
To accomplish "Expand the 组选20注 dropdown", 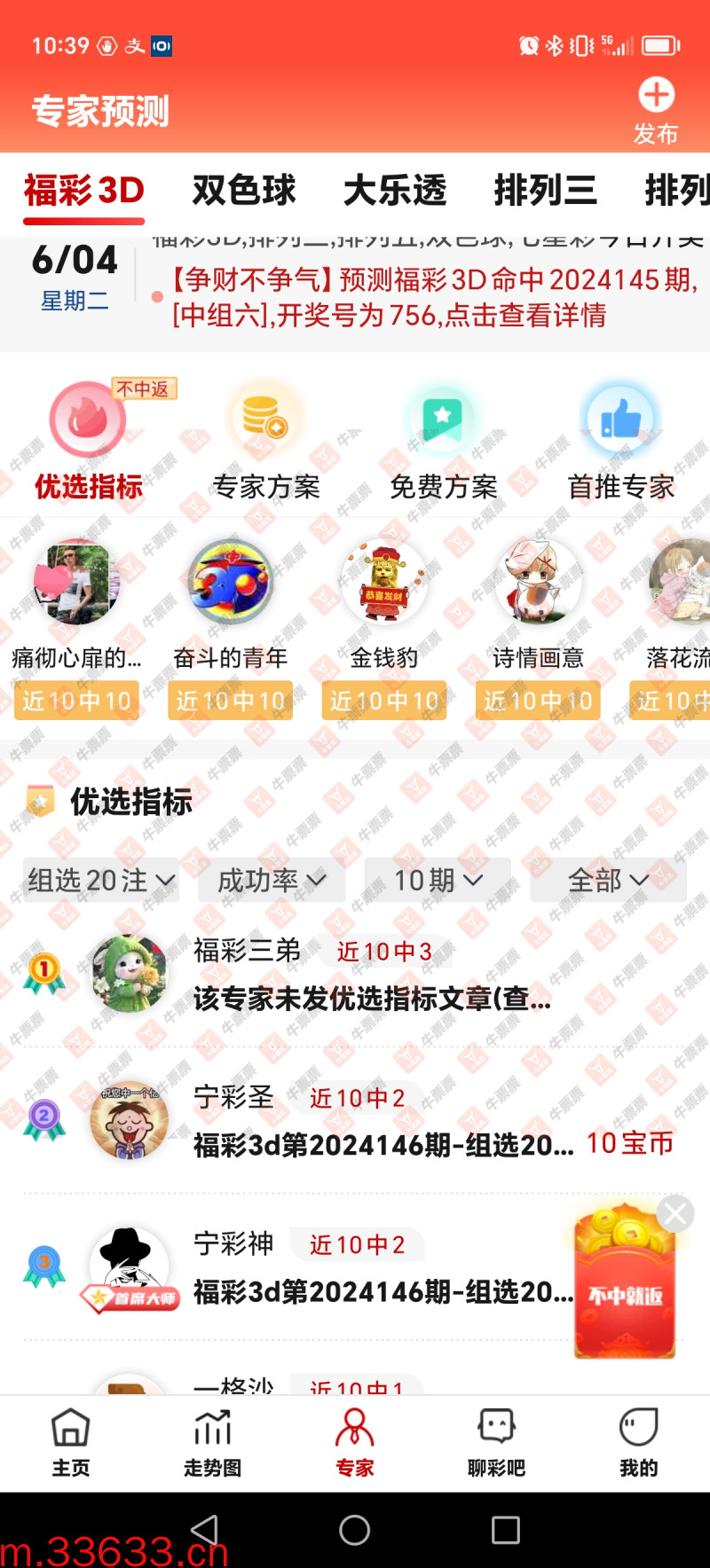I will (101, 880).
